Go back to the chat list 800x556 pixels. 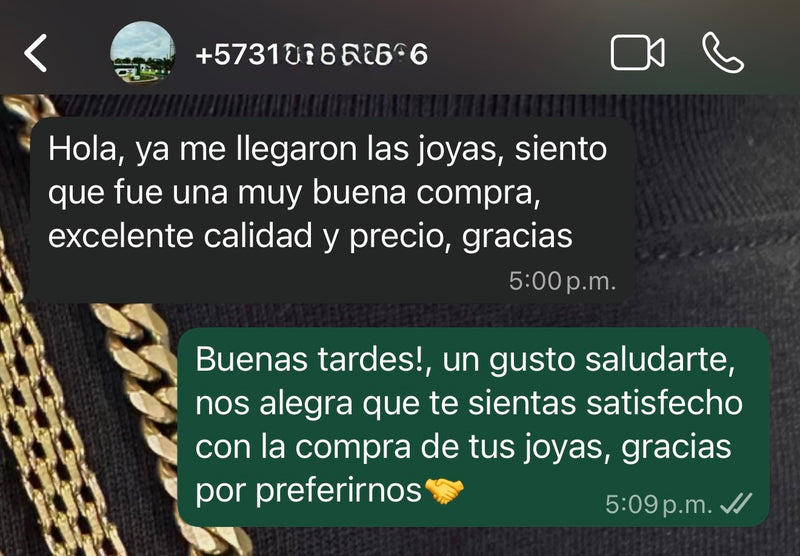pyautogui.click(x=36, y=53)
